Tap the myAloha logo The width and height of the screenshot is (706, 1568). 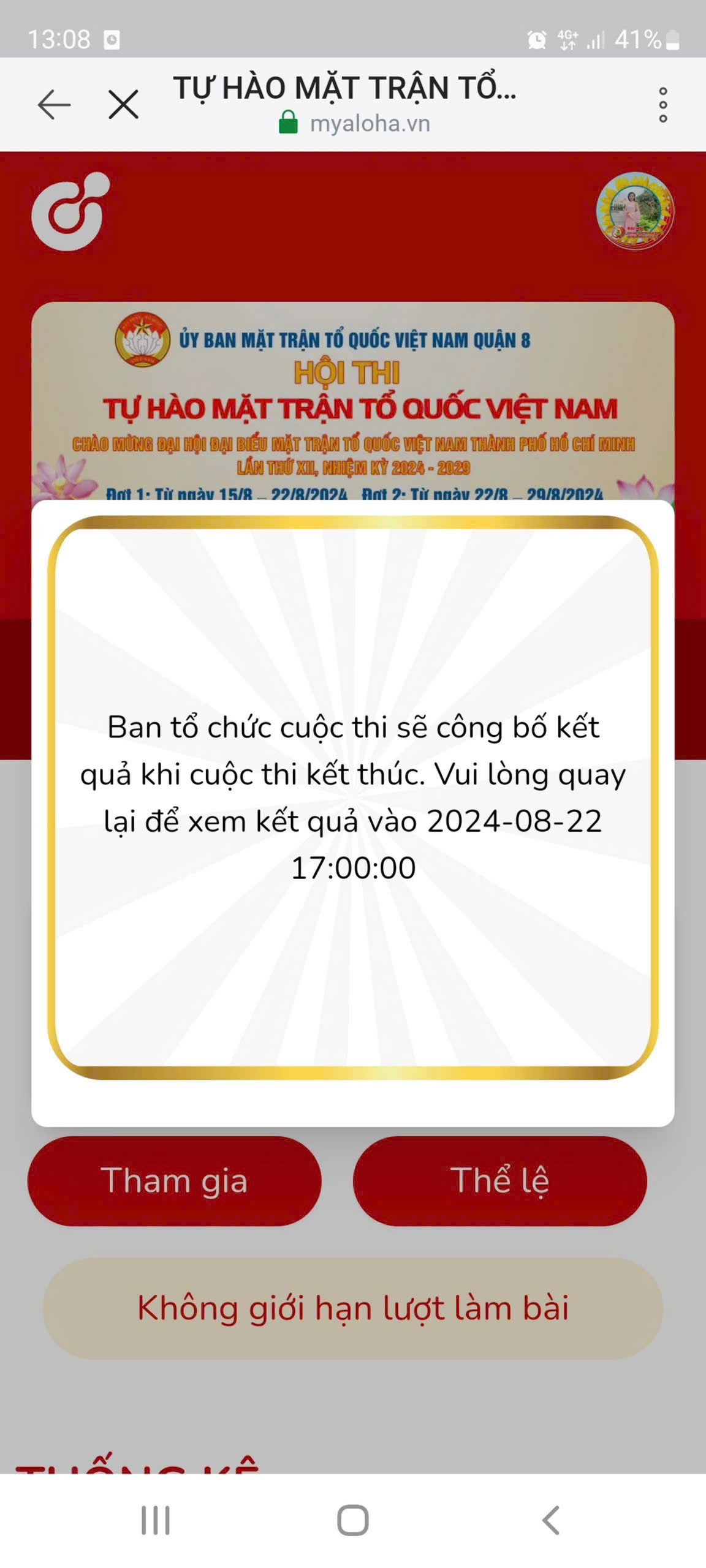point(70,211)
